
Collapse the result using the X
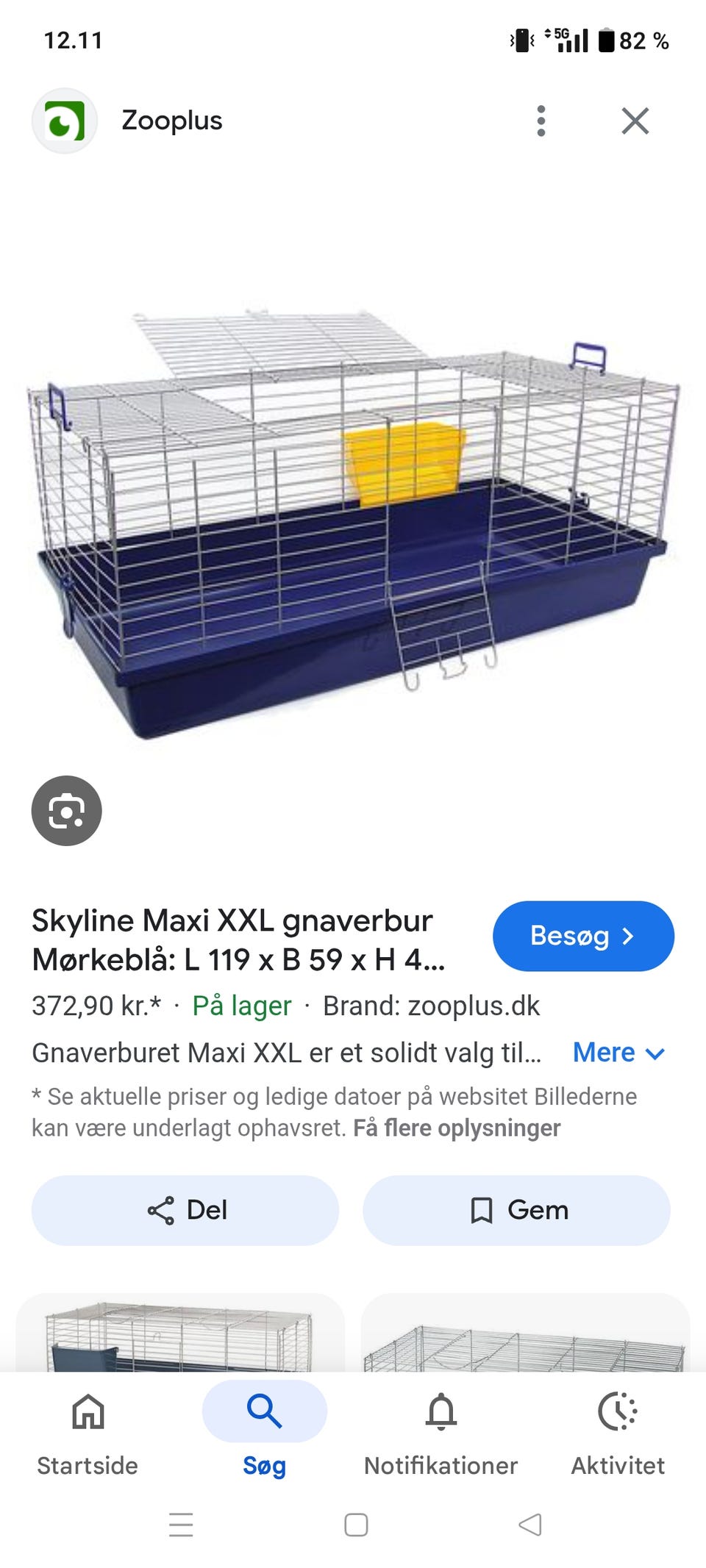(635, 120)
